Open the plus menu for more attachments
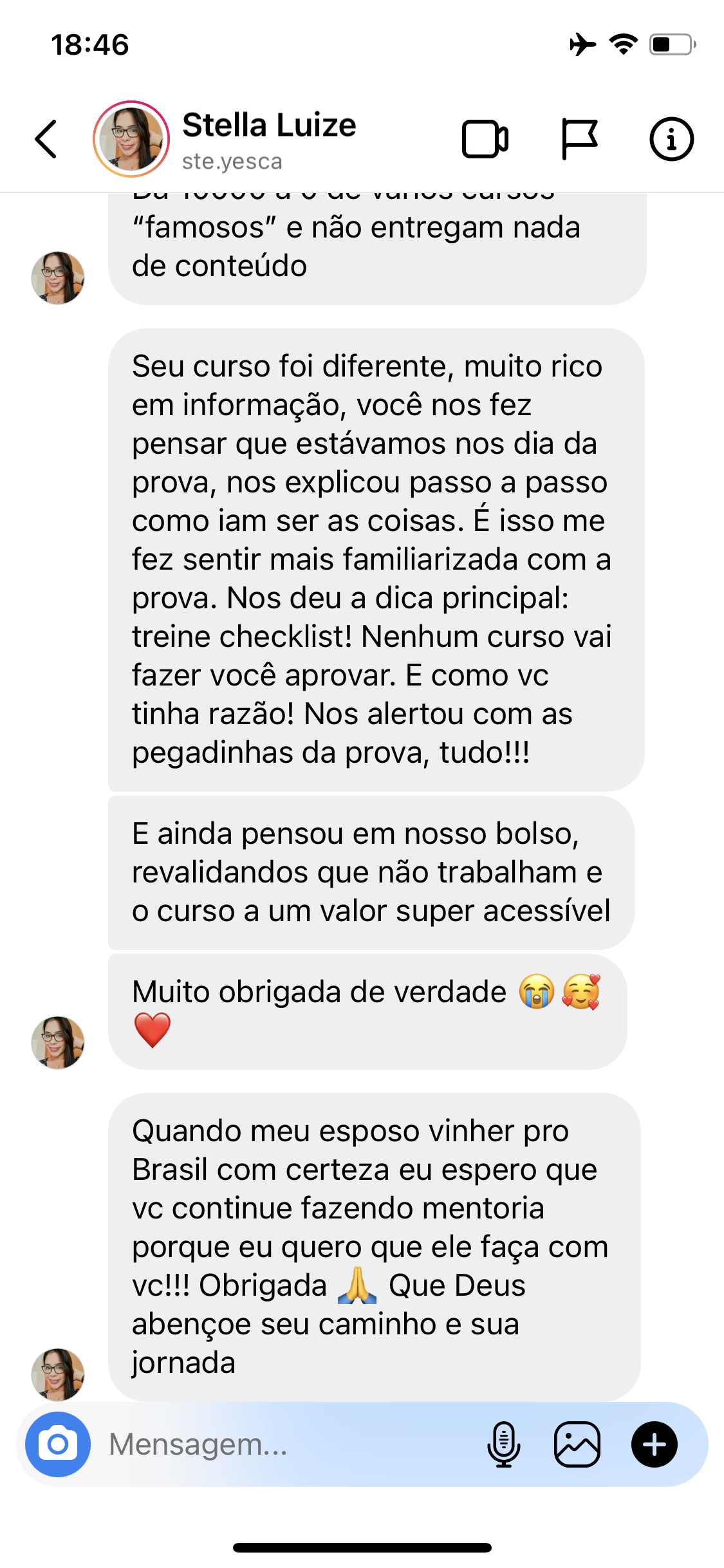This screenshot has width=724, height=1568. pyautogui.click(x=654, y=1444)
